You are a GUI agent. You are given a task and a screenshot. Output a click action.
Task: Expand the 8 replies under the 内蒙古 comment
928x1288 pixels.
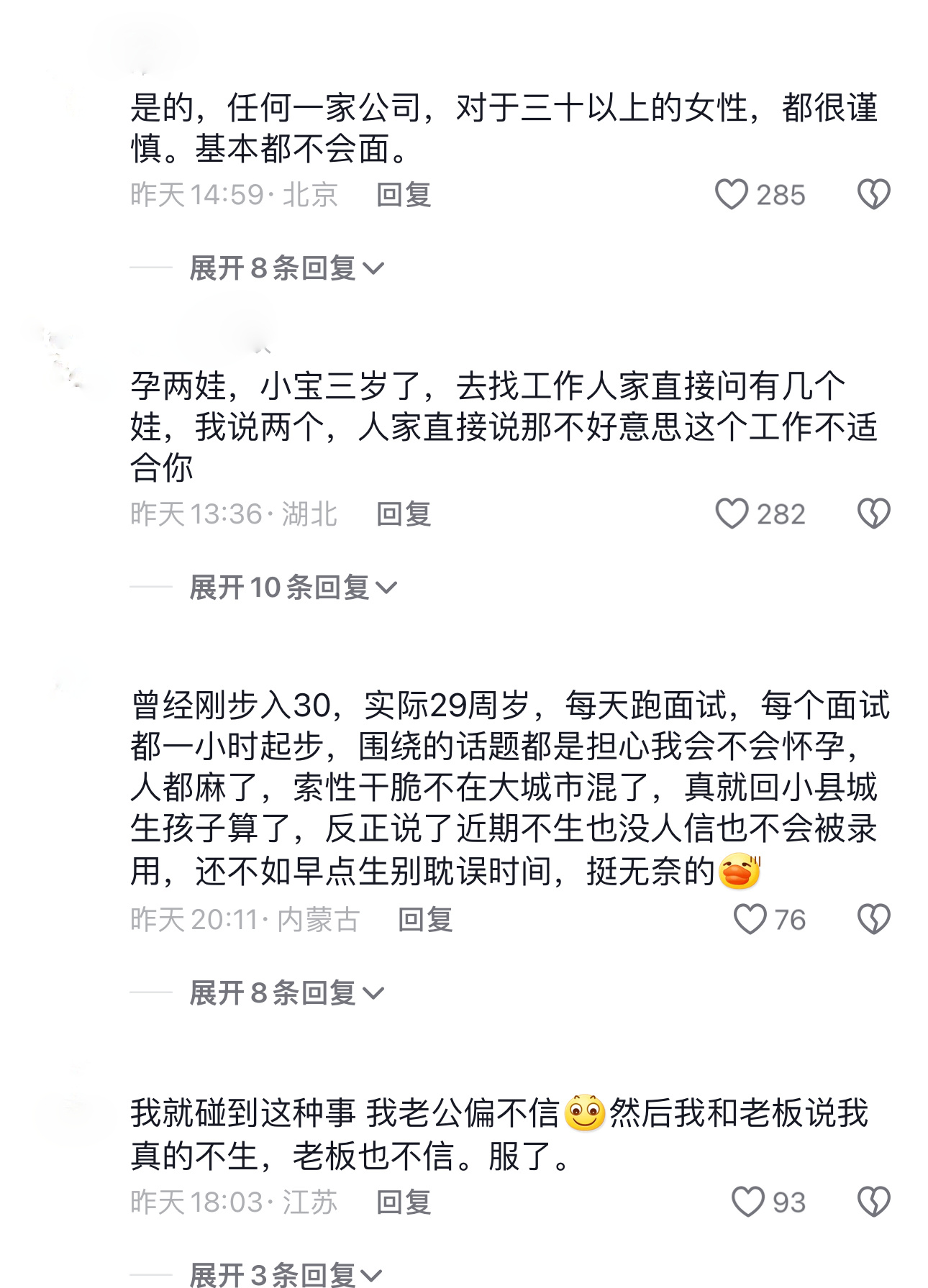[286, 993]
